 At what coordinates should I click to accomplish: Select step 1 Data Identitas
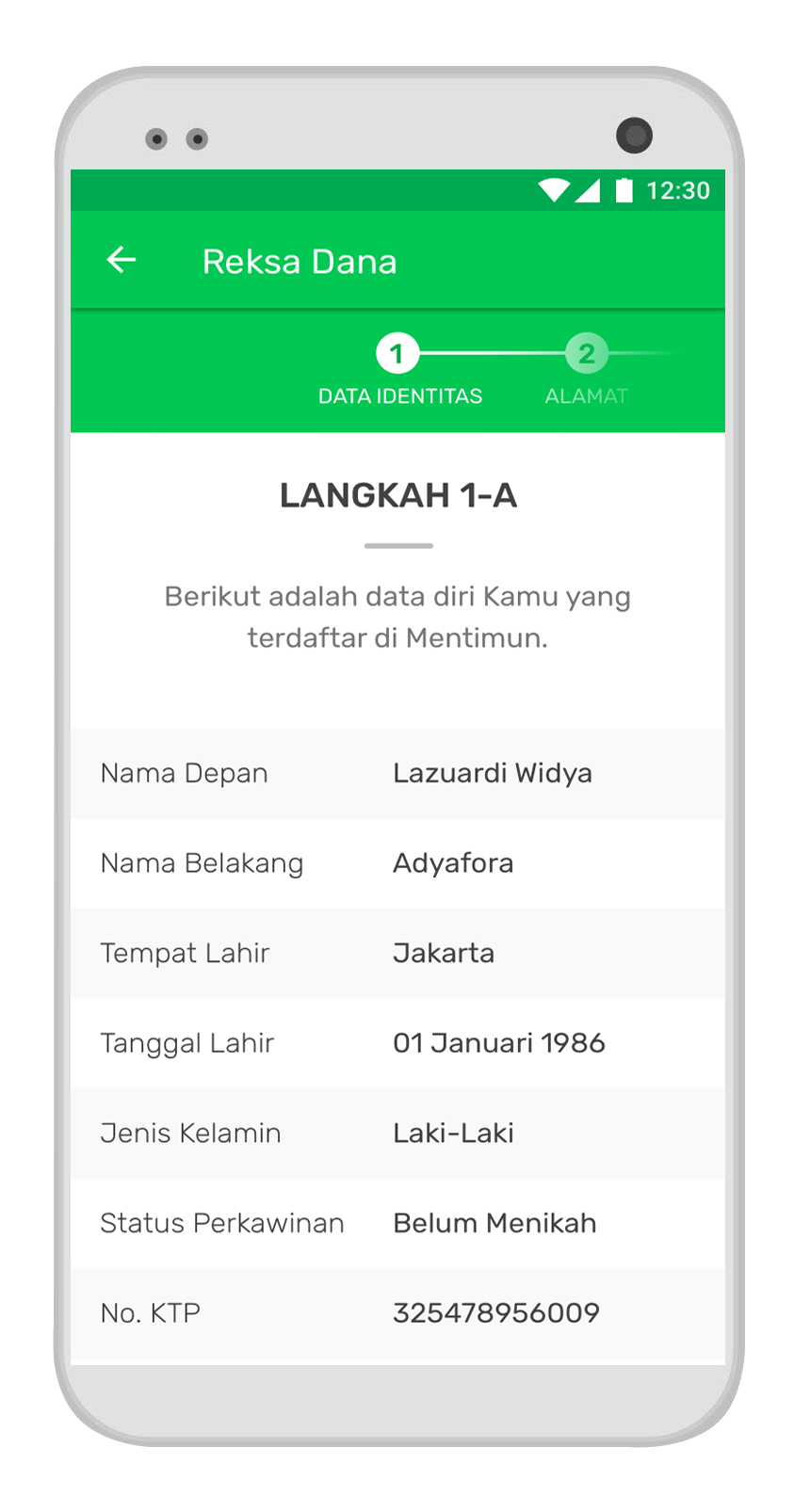coord(397,355)
